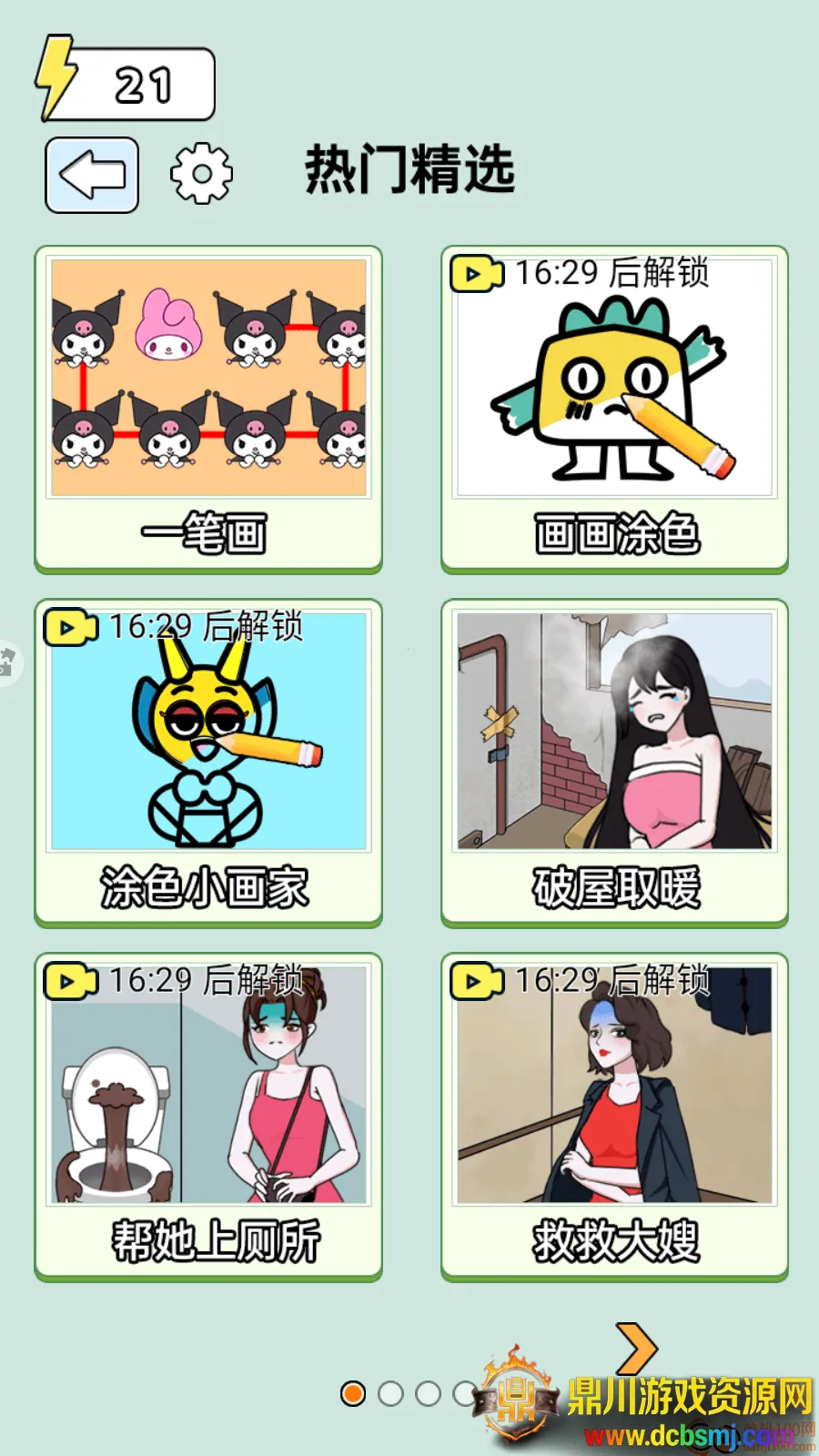Tap the energy counter showing 21
Image resolution: width=819 pixels, height=1456 pixels.
(127, 86)
